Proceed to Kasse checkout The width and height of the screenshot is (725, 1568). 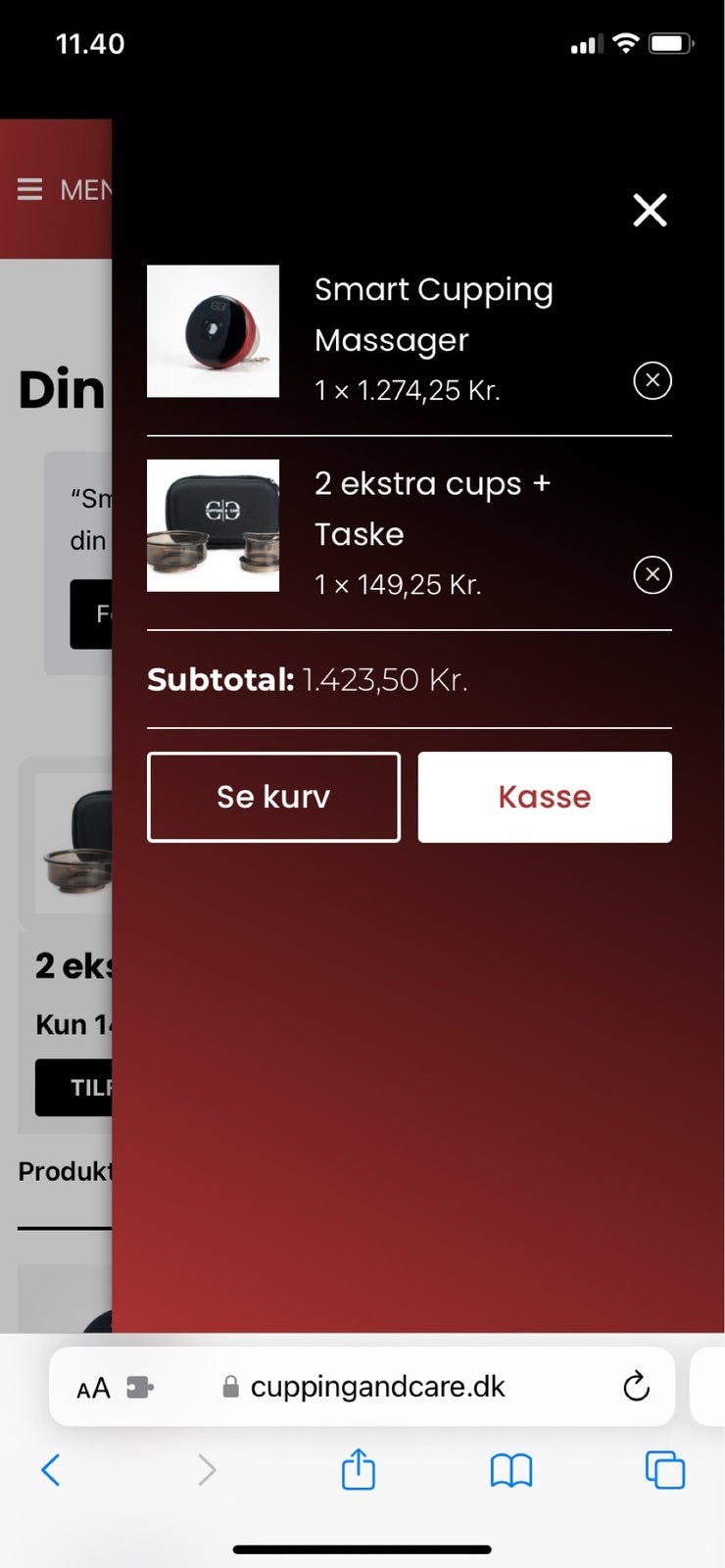[545, 797]
